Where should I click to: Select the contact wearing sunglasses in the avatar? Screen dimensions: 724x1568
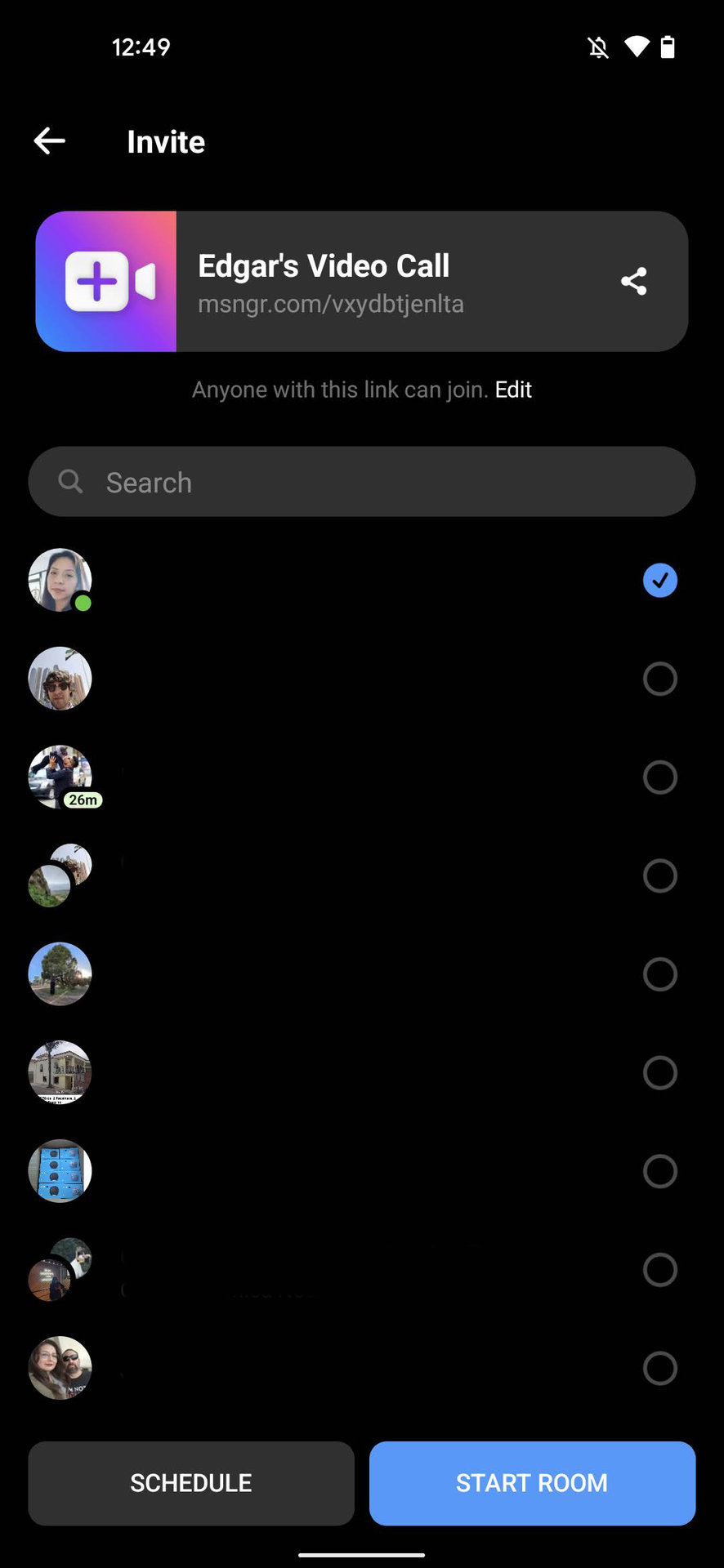click(x=659, y=679)
